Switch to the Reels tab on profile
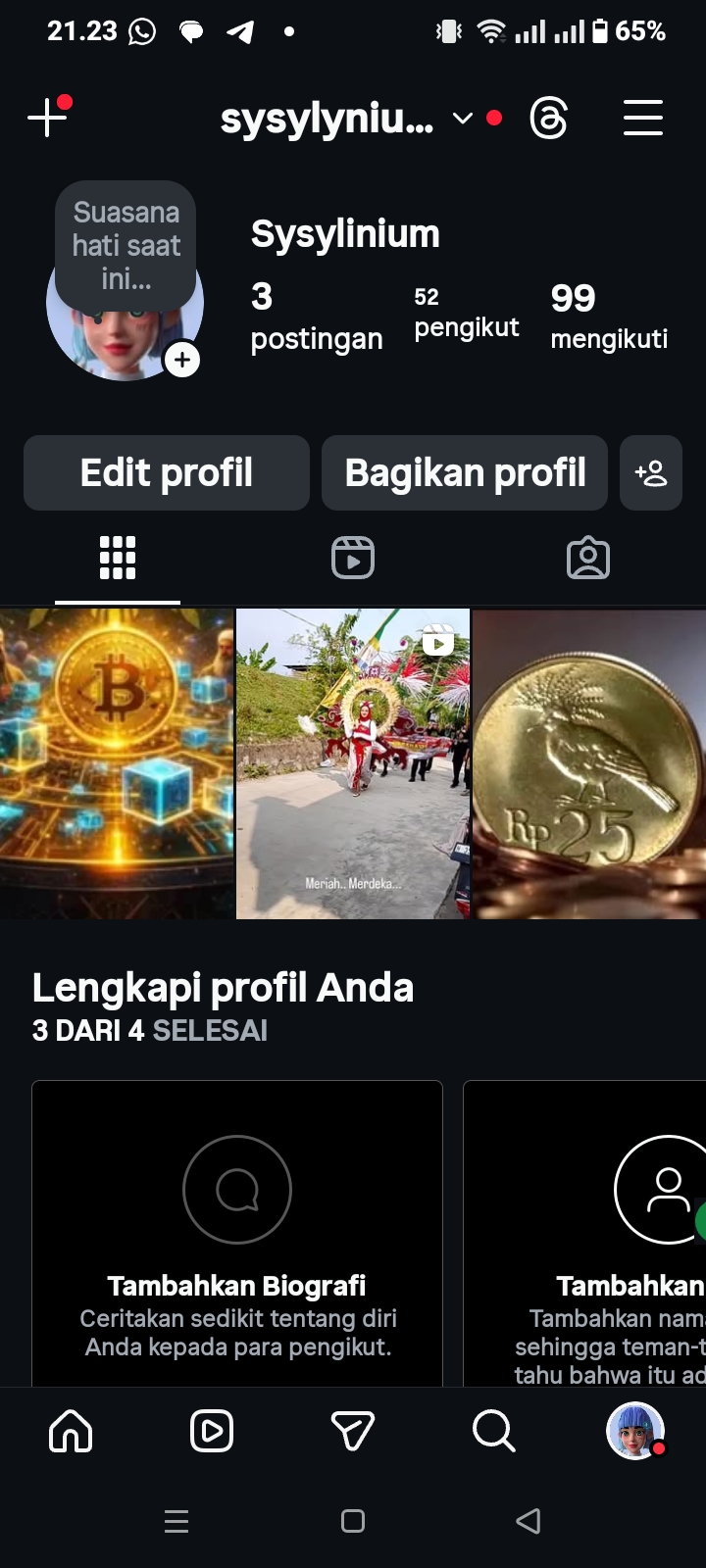 [x=353, y=558]
